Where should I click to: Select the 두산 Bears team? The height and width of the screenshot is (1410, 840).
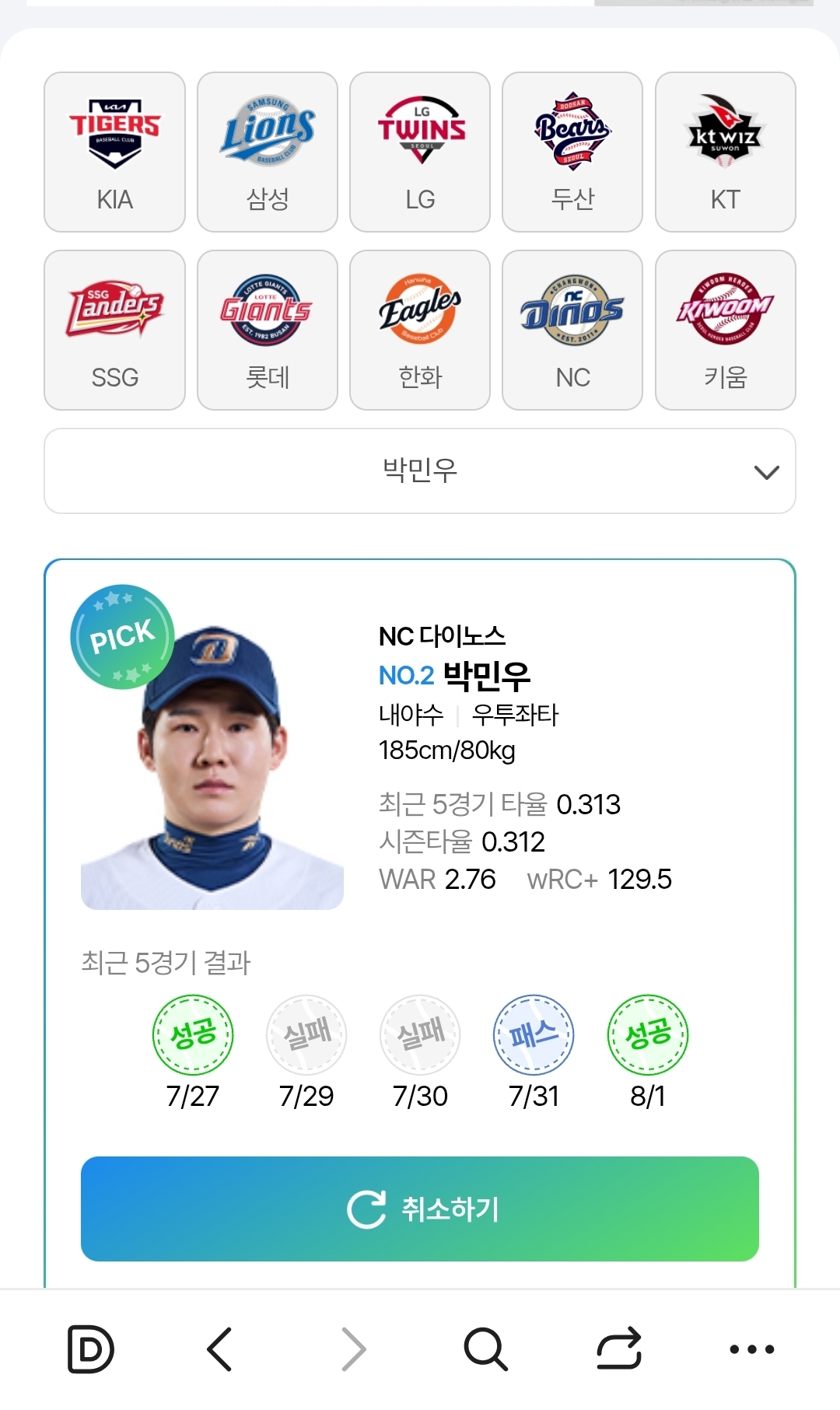[572, 152]
